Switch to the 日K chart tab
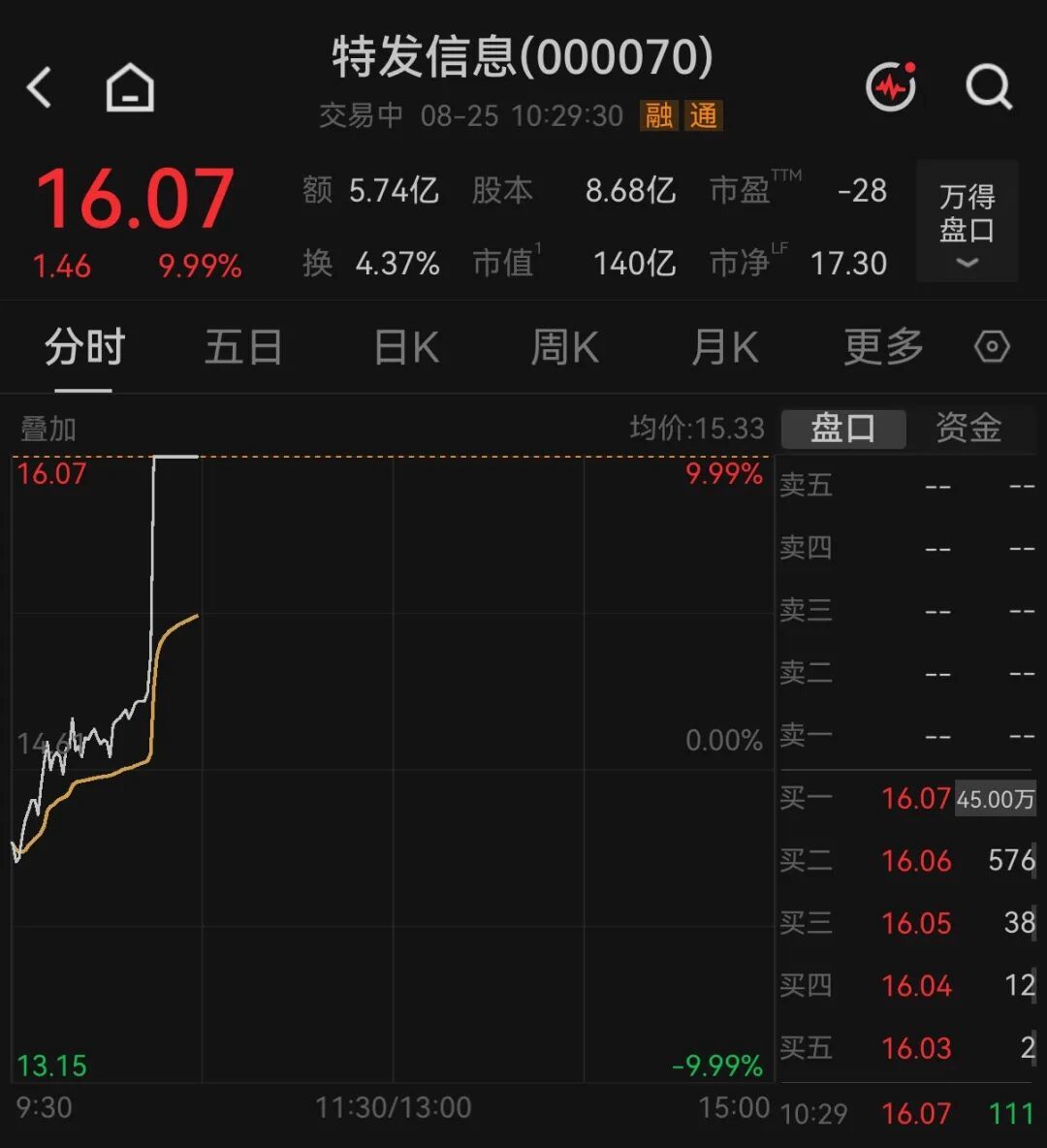The height and width of the screenshot is (1148, 1047). [406, 347]
